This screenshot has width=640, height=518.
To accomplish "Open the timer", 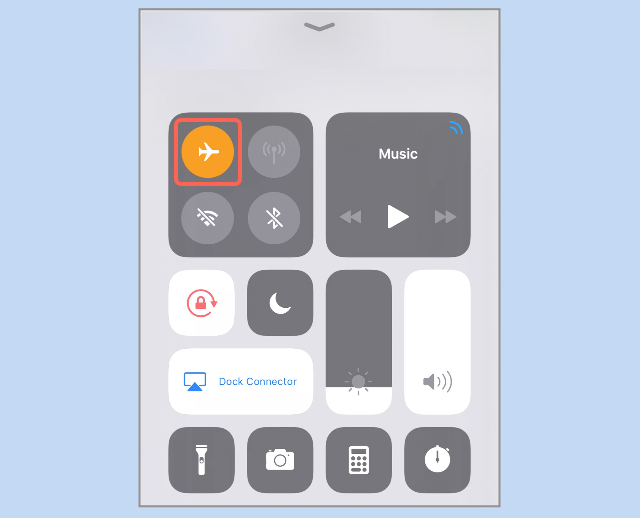I will pyautogui.click(x=437, y=459).
